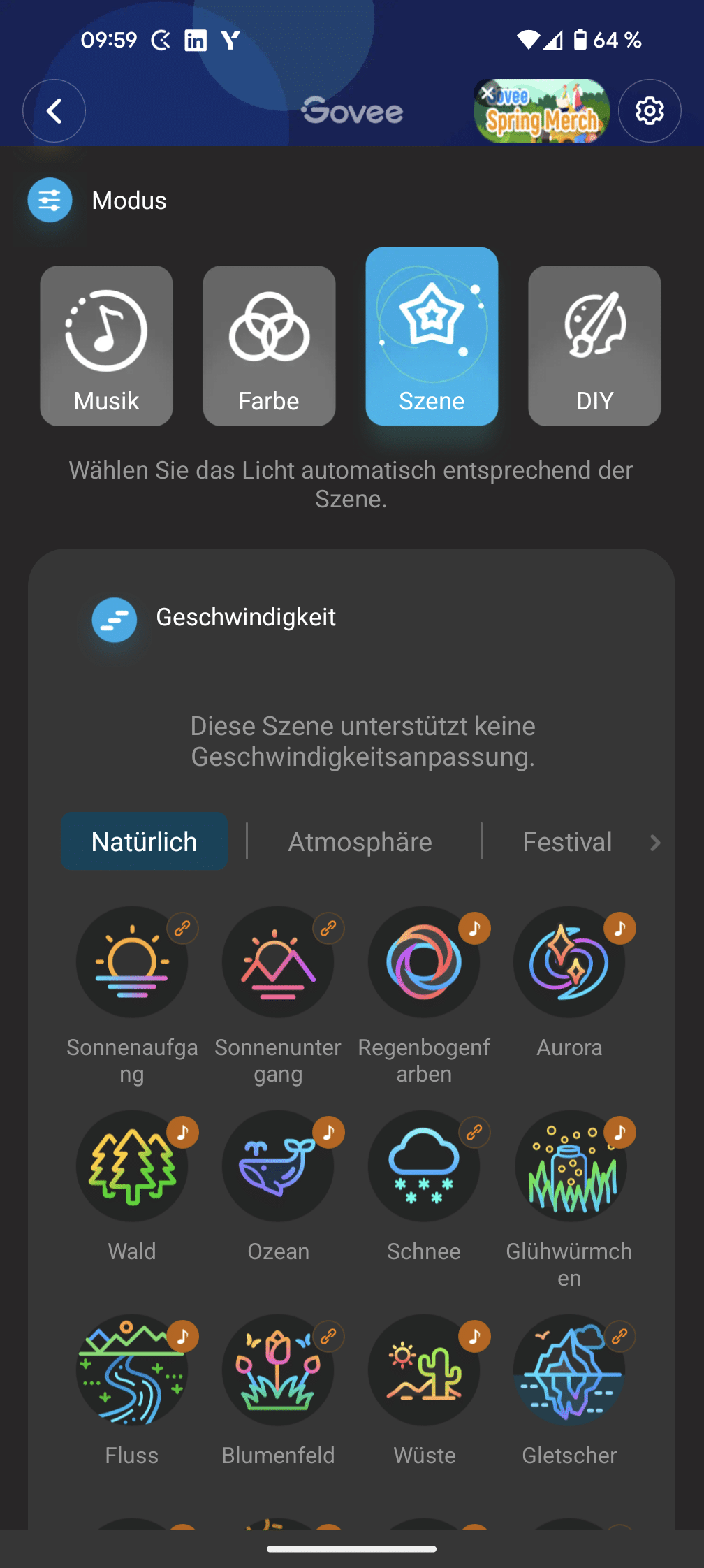Pick the Ozean scene
The height and width of the screenshot is (1568, 704).
click(x=278, y=1166)
